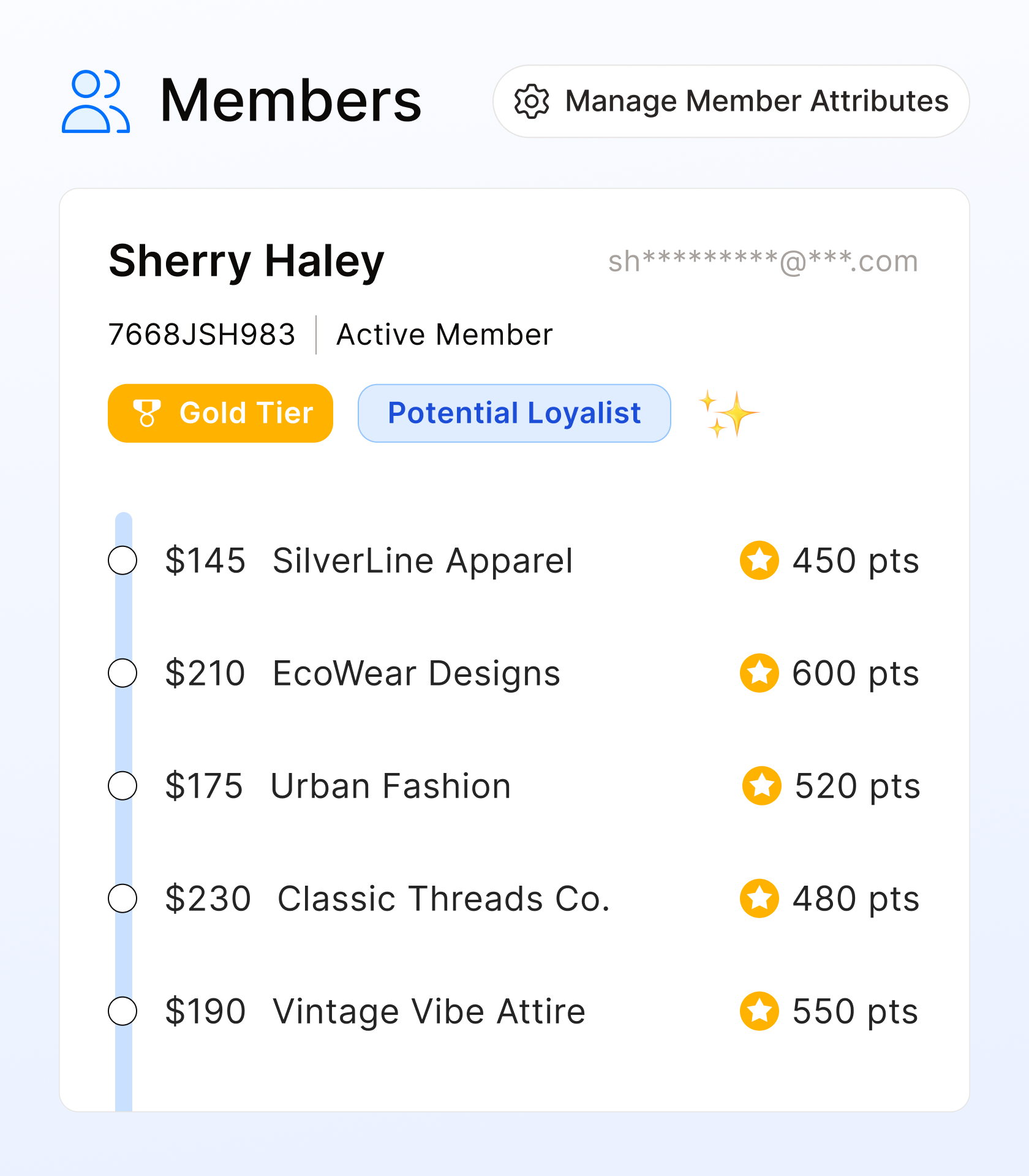Open Manage Member Attributes
The image size is (1029, 1176).
coord(731,101)
